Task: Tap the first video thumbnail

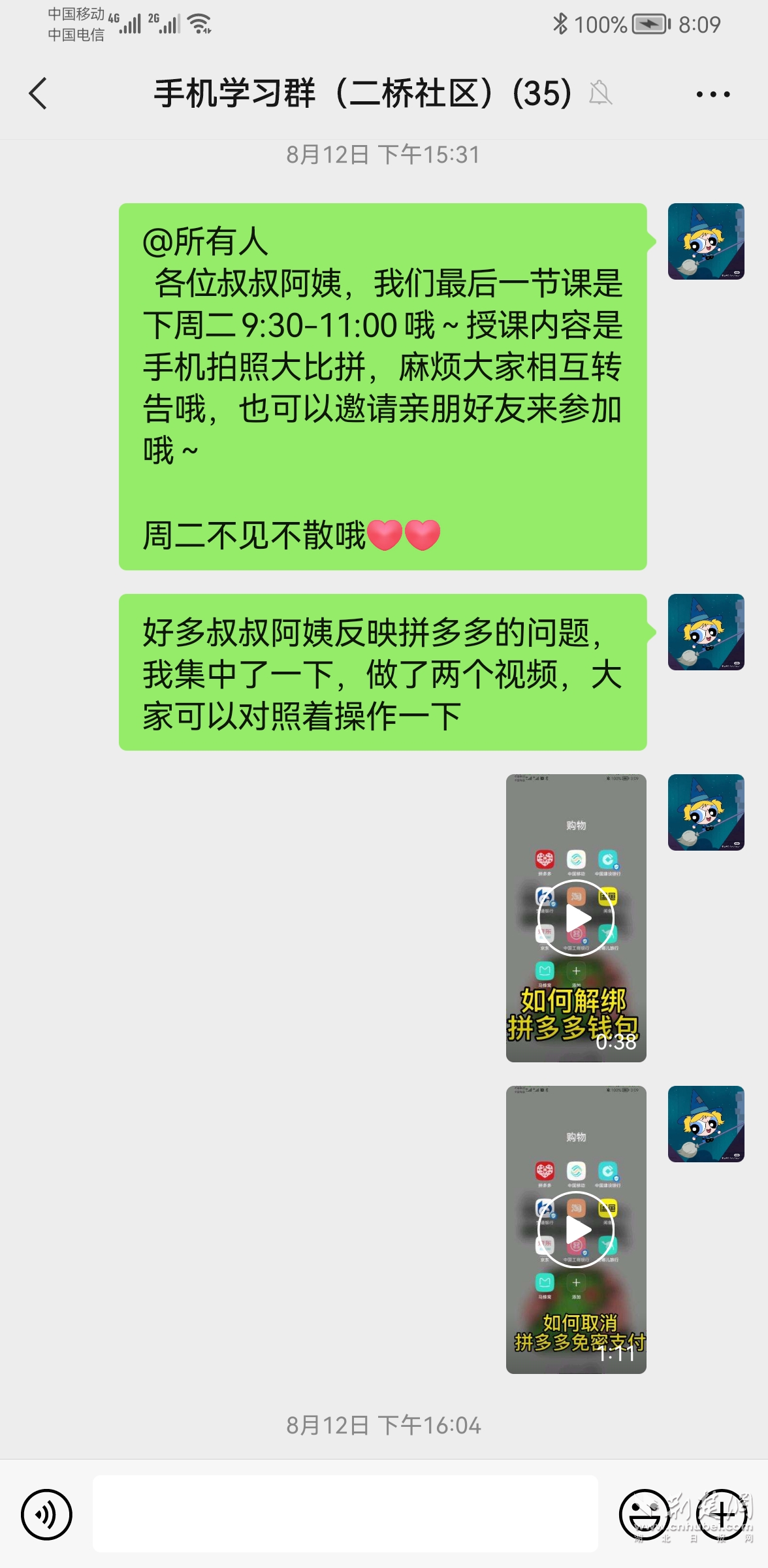Action: point(575,917)
